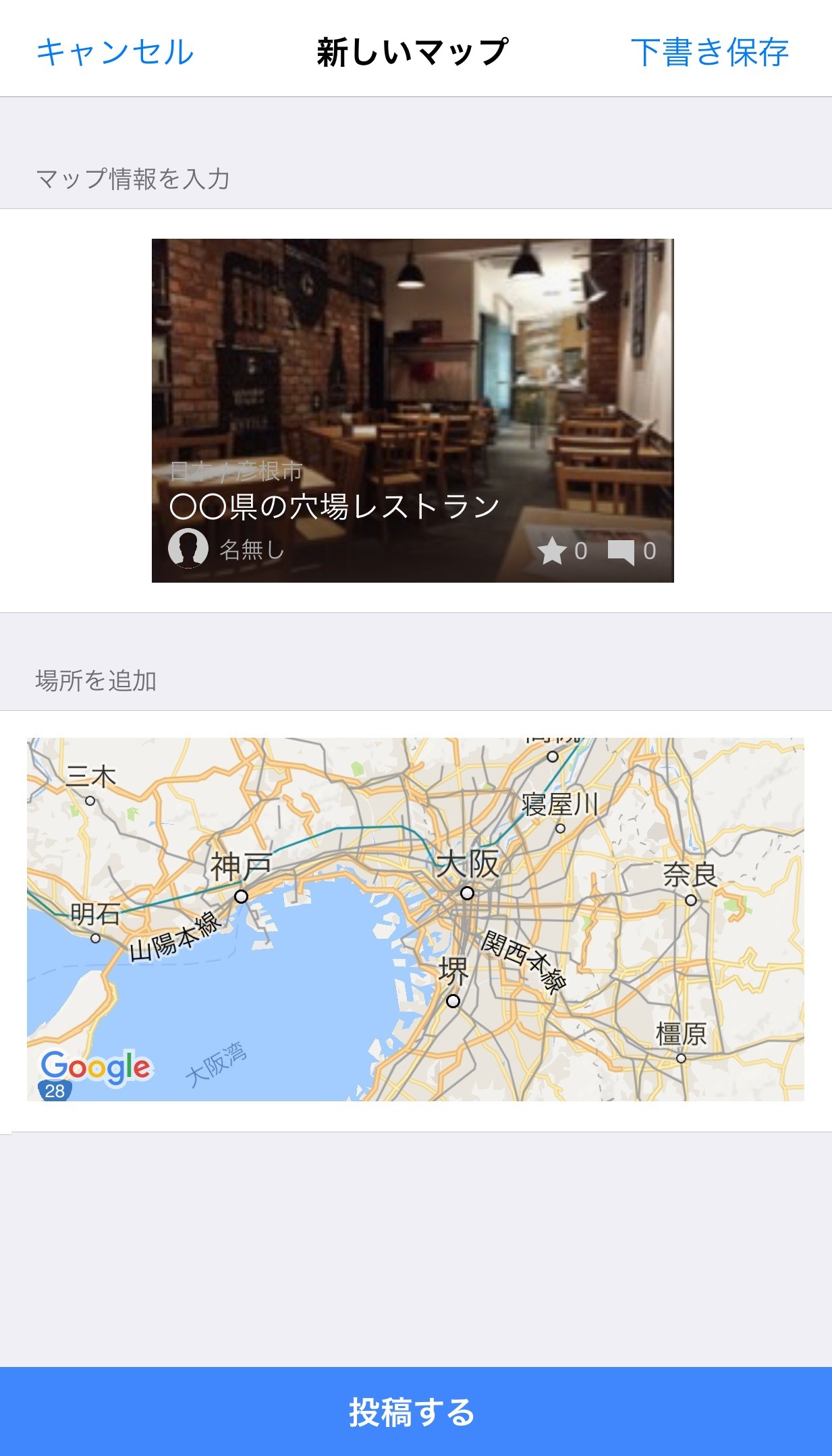The width and height of the screenshot is (832, 1456).
Task: Tap キャンセル to cancel map creation
Action: (115, 53)
